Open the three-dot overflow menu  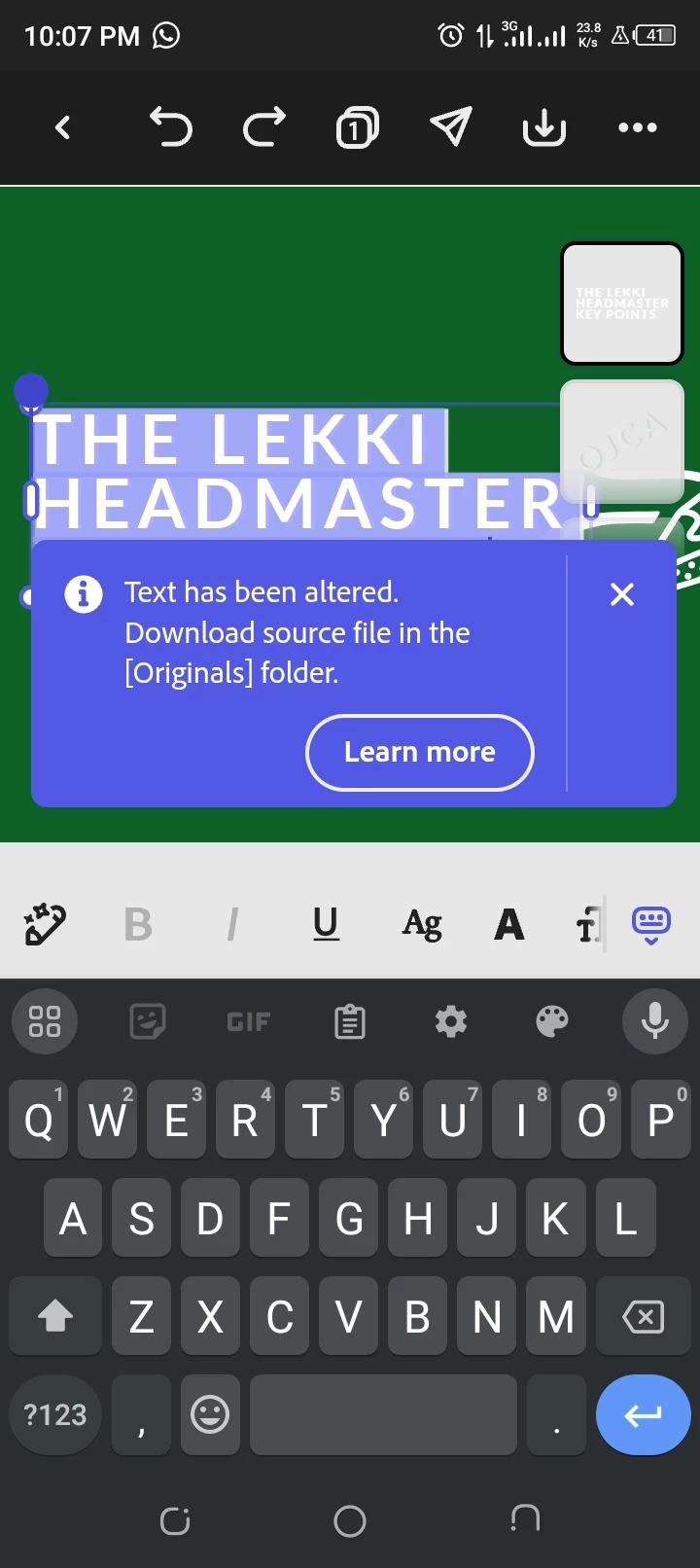[638, 127]
